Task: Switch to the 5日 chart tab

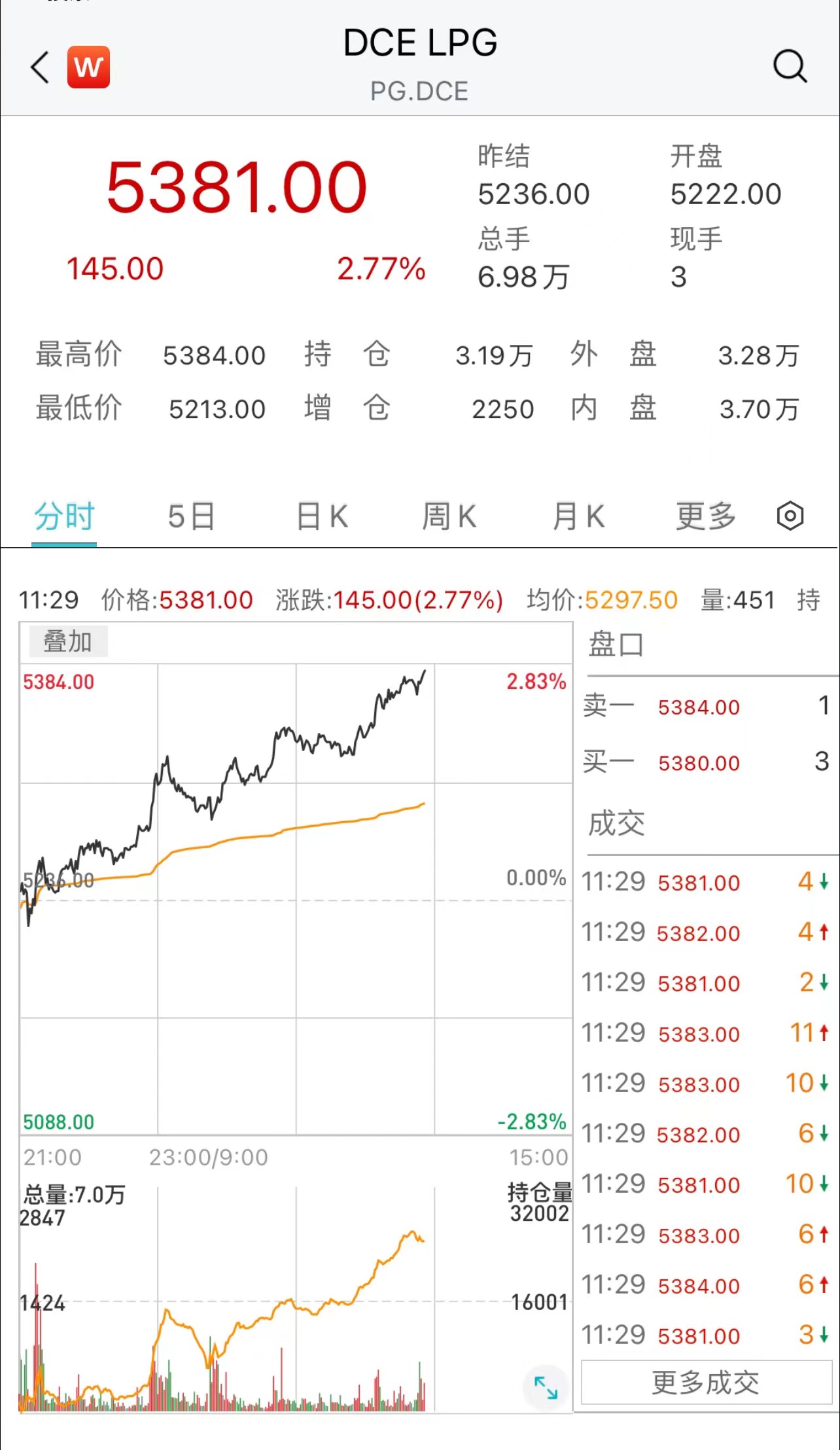Action: [191, 517]
